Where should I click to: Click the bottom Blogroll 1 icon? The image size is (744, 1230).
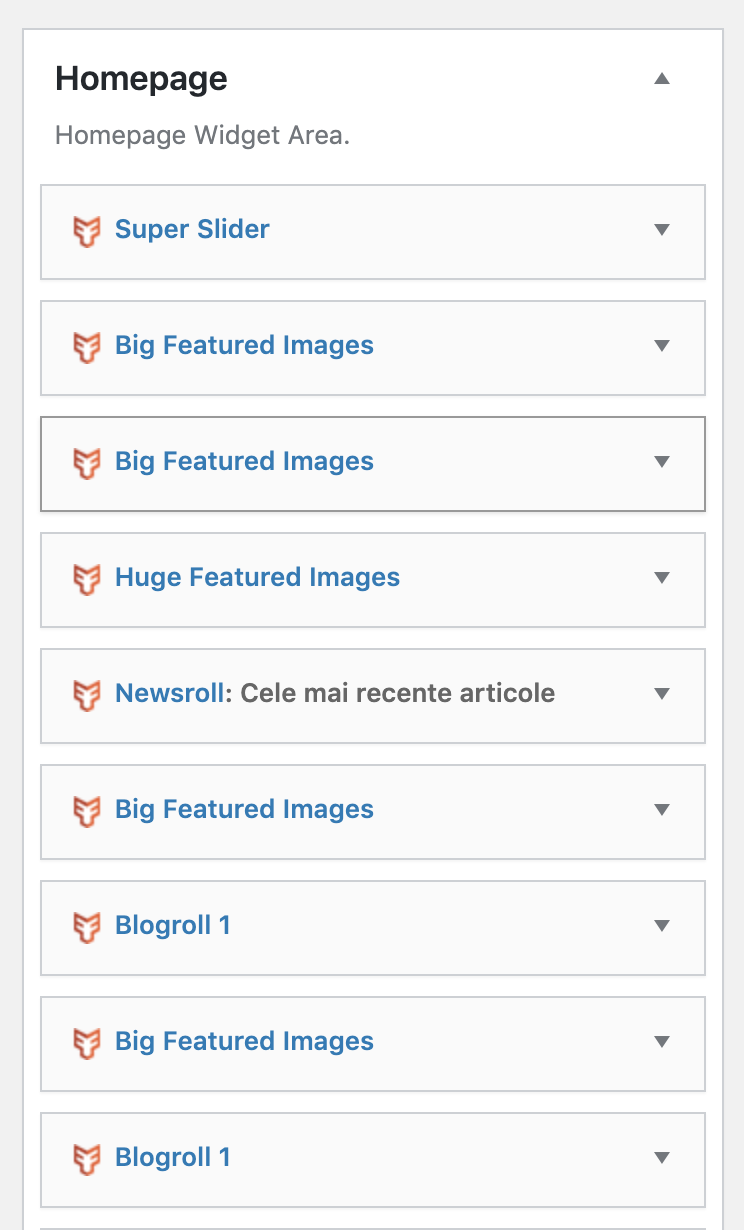tap(88, 1158)
